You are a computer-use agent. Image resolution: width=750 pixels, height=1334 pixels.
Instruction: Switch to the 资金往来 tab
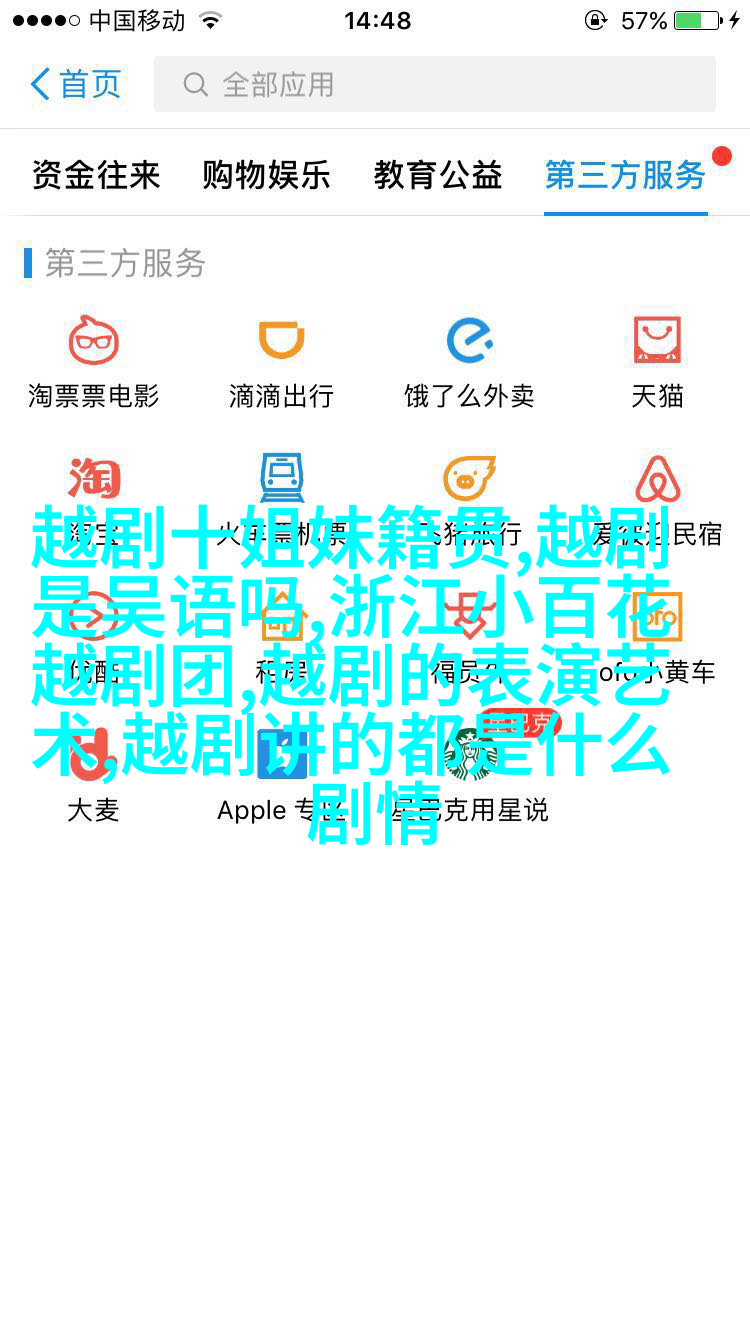click(x=95, y=175)
